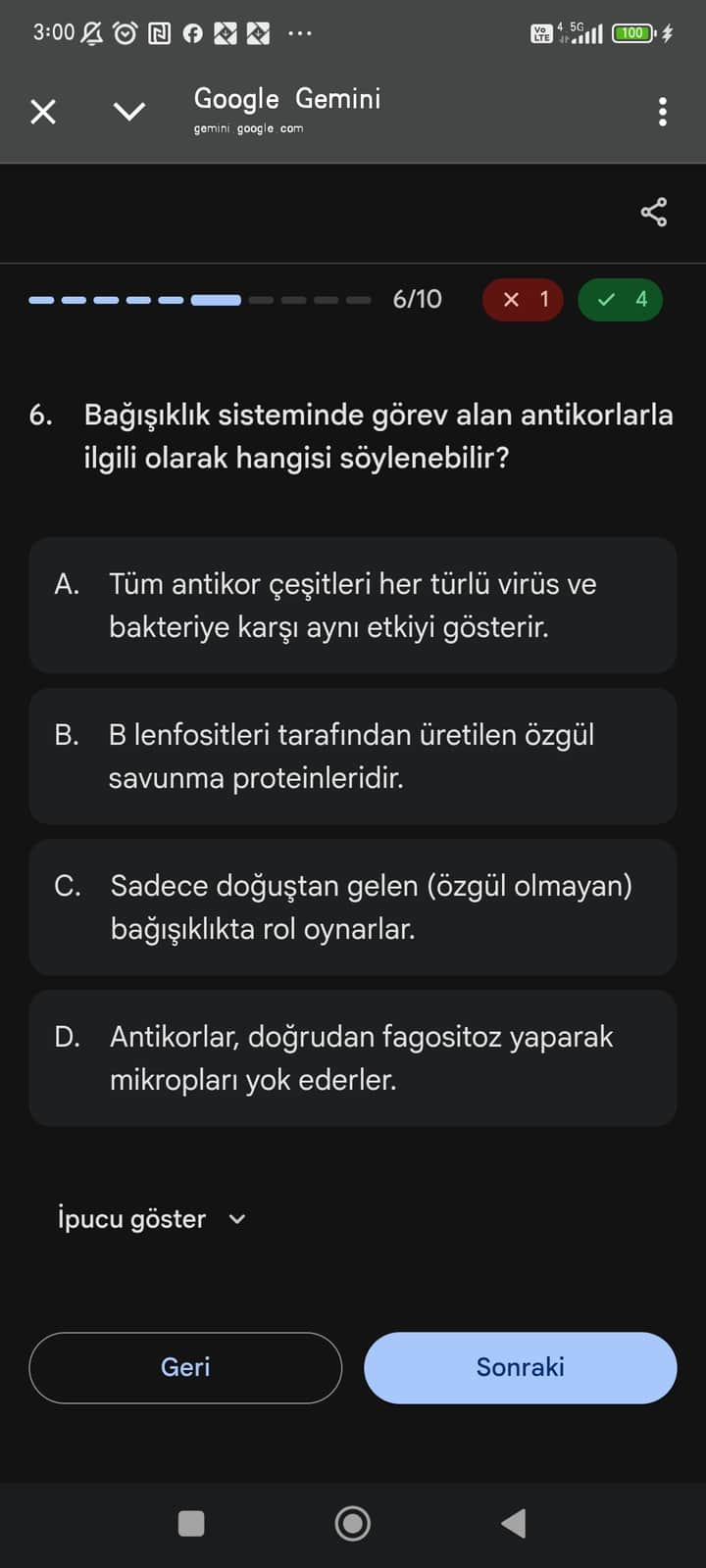Image resolution: width=706 pixels, height=1568 pixels.
Task: Pick answer C about doğuştan gelen bağışıklık
Action: pyautogui.click(x=353, y=906)
